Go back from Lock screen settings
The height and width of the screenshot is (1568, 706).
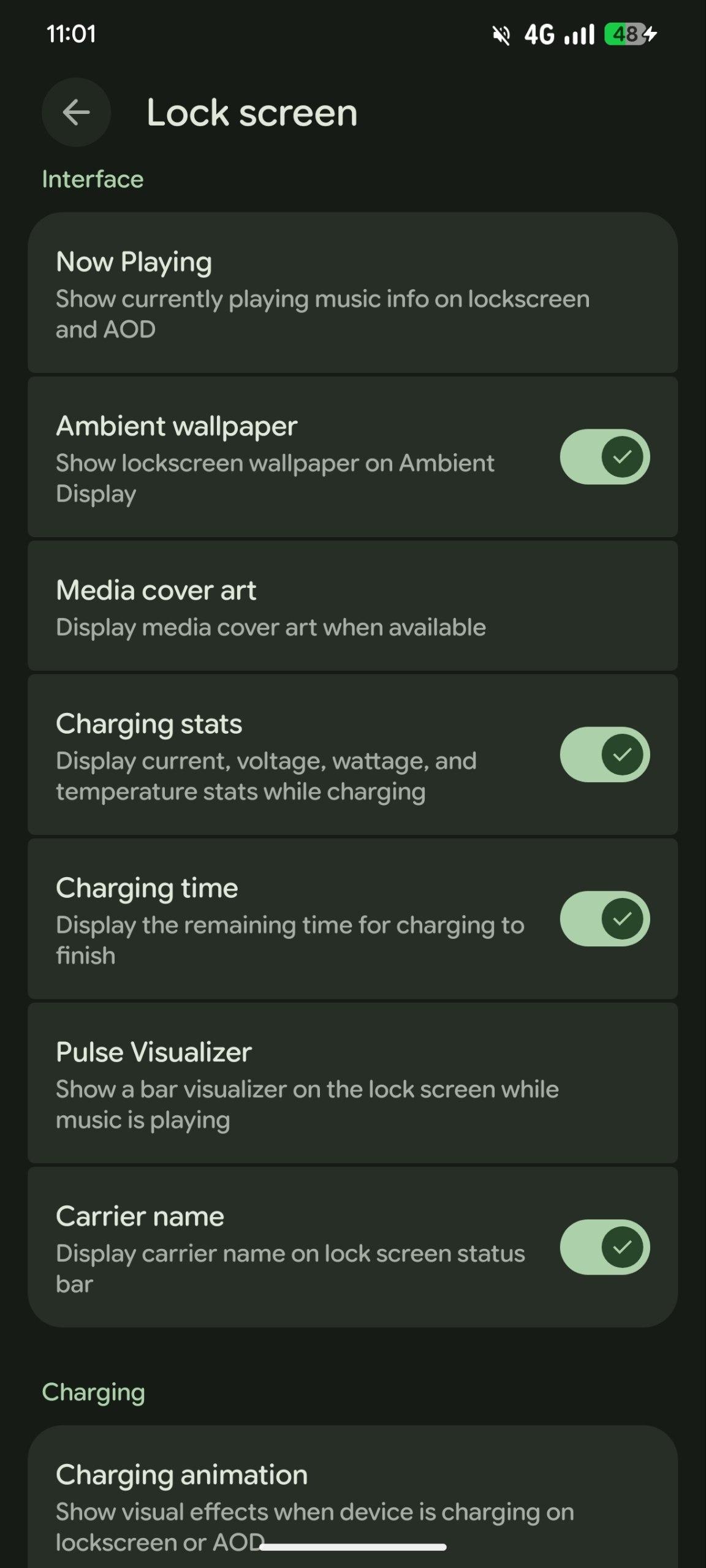pyautogui.click(x=76, y=112)
